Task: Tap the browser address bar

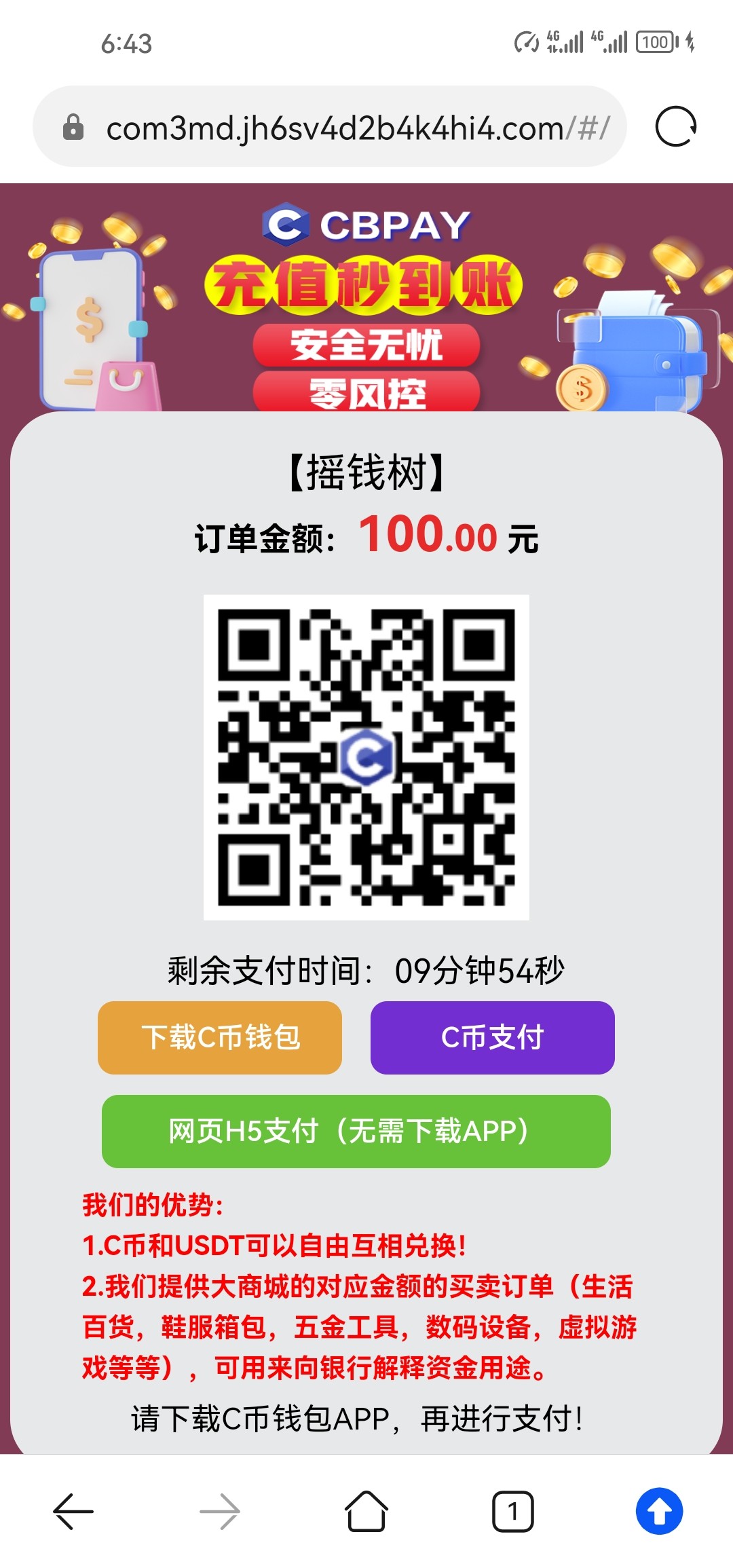Action: (329, 127)
